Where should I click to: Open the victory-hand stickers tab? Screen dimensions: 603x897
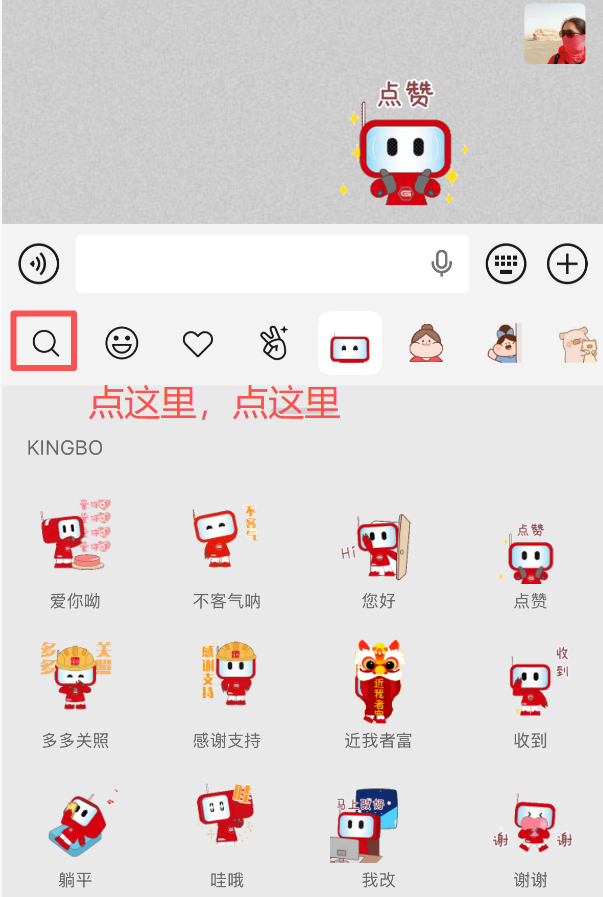tap(274, 344)
